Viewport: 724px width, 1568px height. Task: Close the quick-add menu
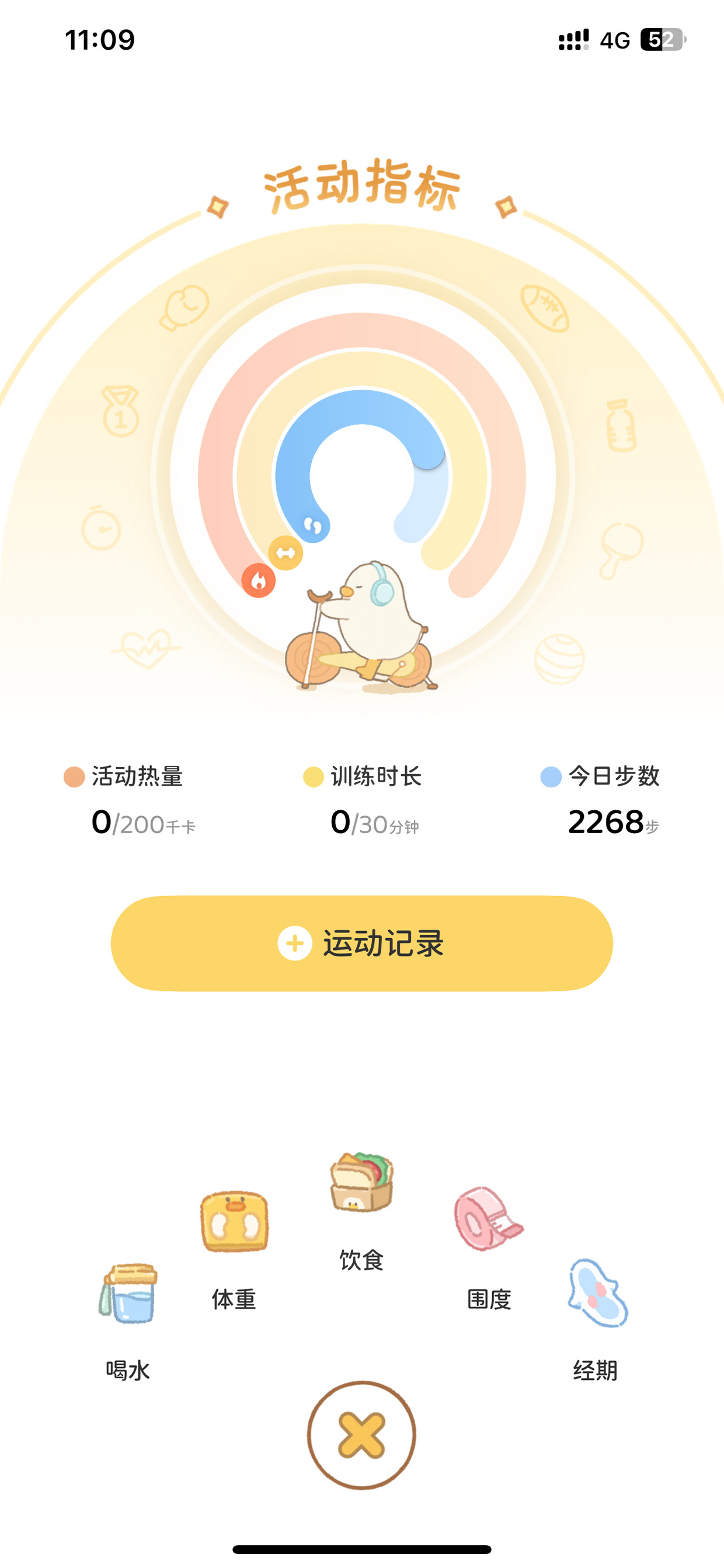pyautogui.click(x=361, y=1435)
